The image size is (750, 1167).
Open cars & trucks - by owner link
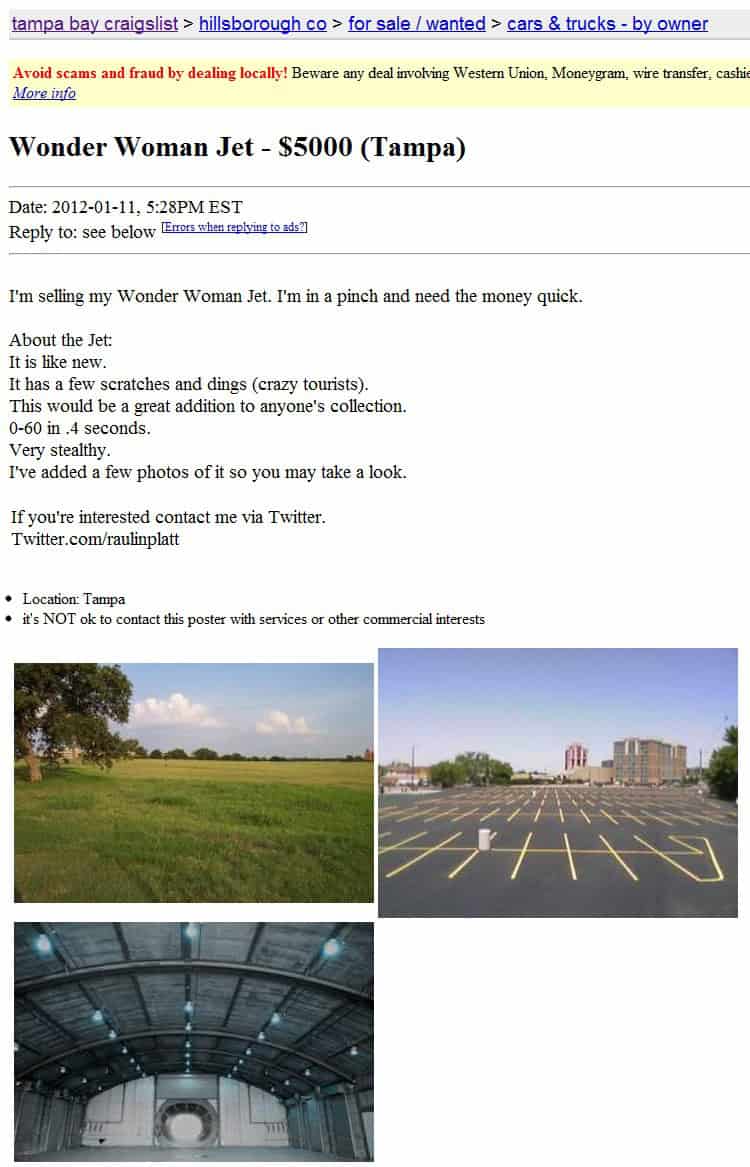pyautogui.click(x=607, y=23)
